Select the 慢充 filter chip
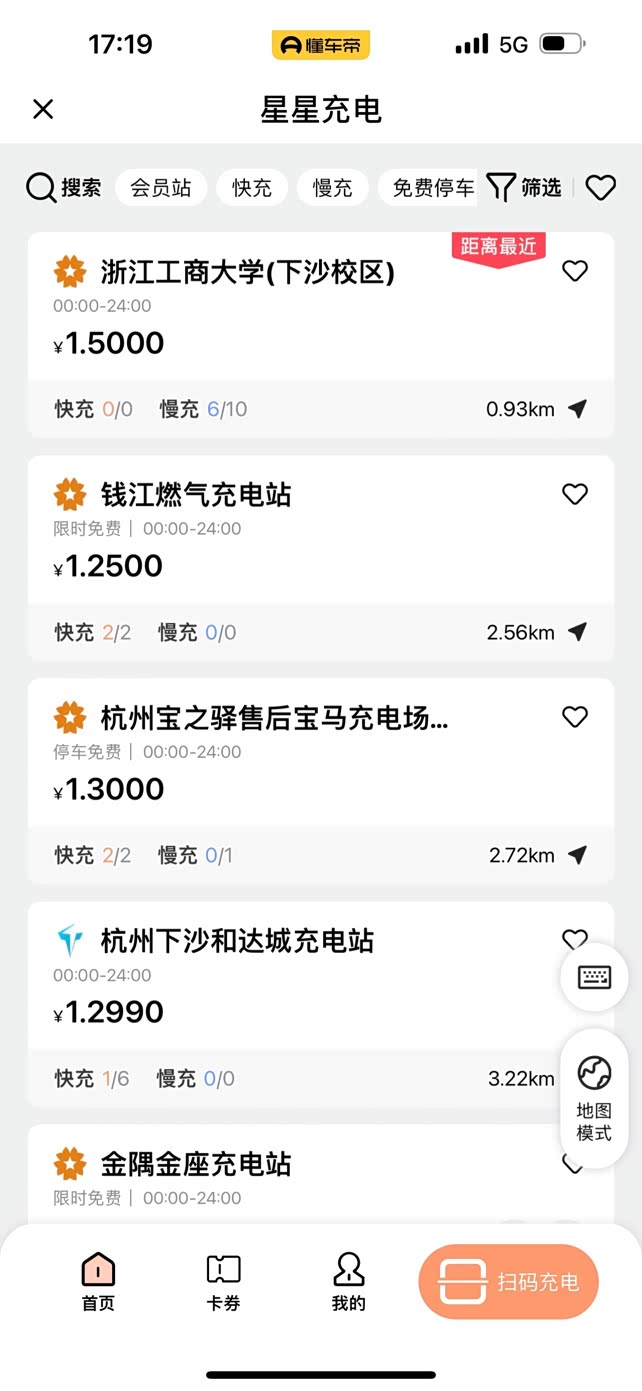The height and width of the screenshot is (1391, 642). 332,187
